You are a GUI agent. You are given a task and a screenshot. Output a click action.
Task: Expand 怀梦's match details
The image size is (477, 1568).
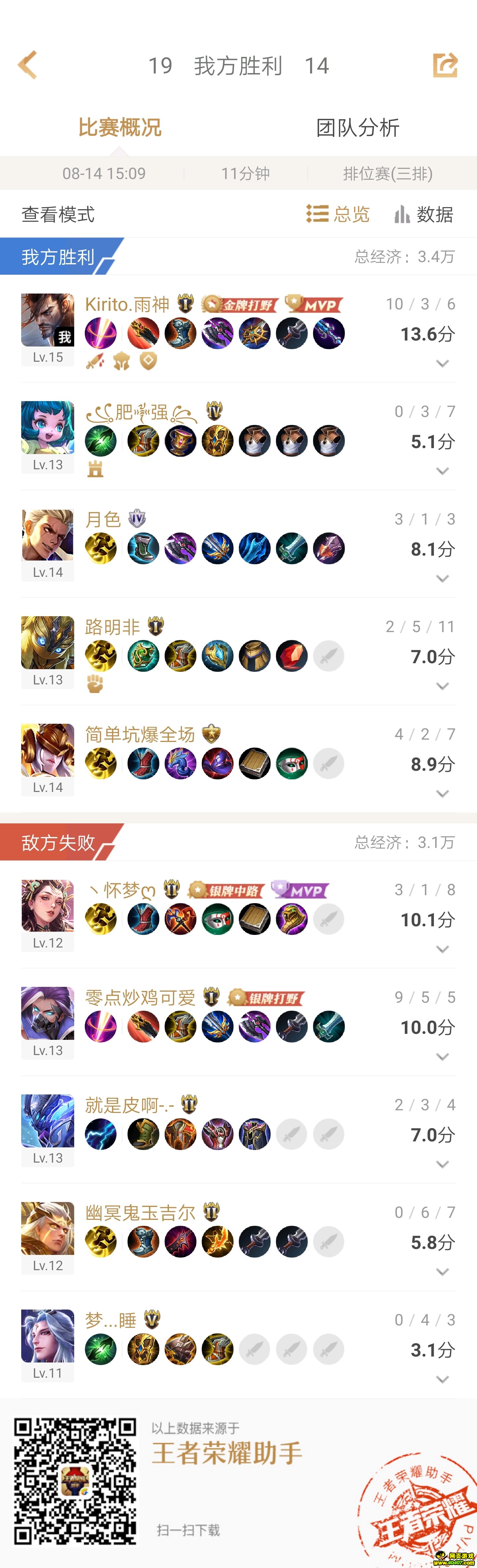tap(443, 949)
